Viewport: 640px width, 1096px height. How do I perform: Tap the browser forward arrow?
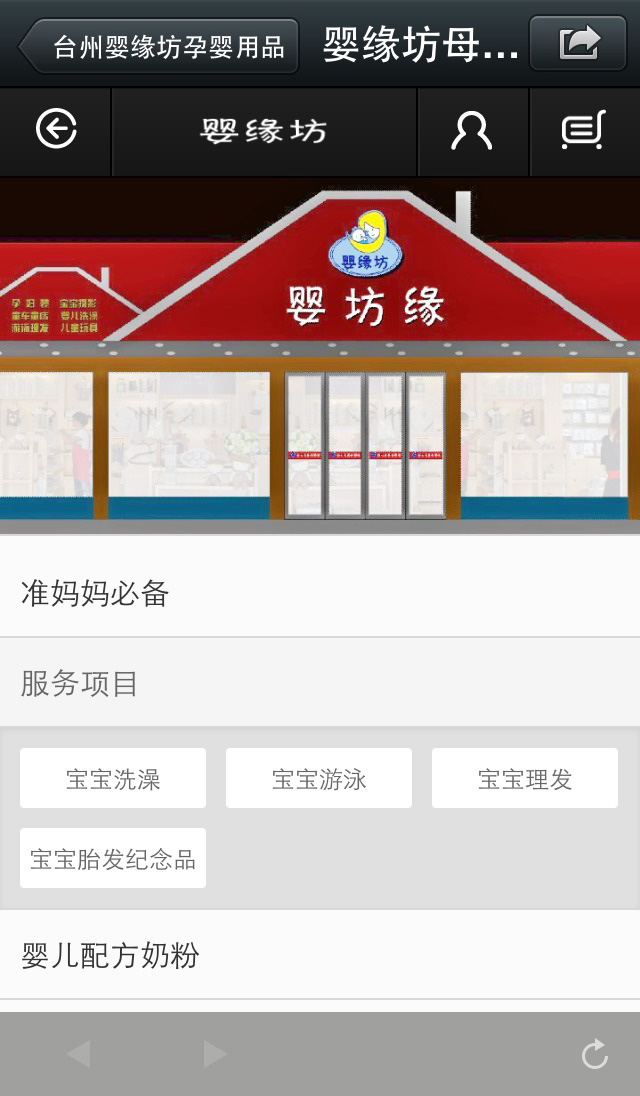point(214,1053)
